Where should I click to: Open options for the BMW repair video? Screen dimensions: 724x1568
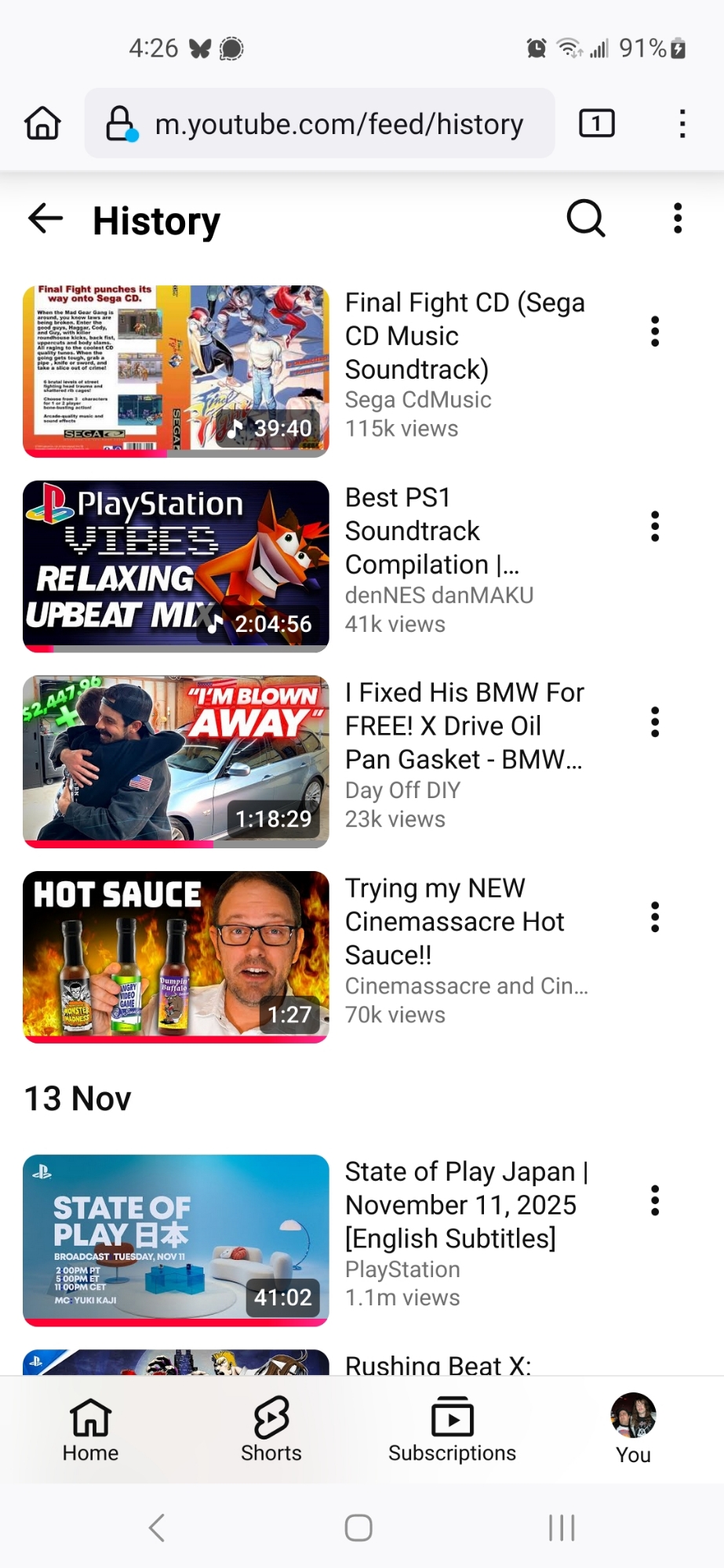pyautogui.click(x=655, y=722)
